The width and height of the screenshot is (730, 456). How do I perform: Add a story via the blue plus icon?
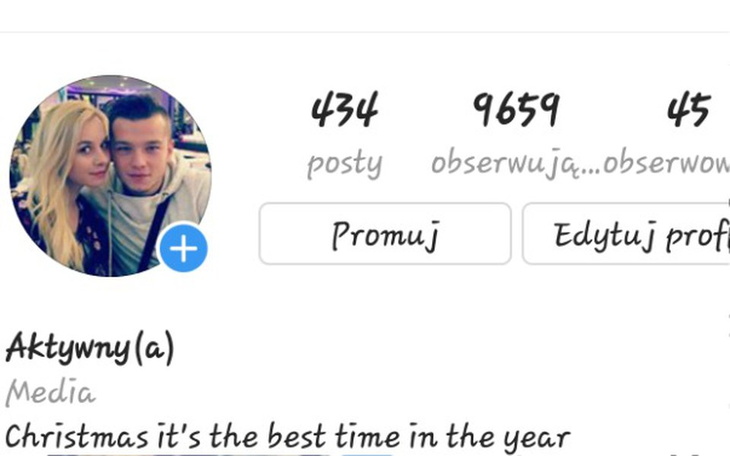[x=183, y=248]
